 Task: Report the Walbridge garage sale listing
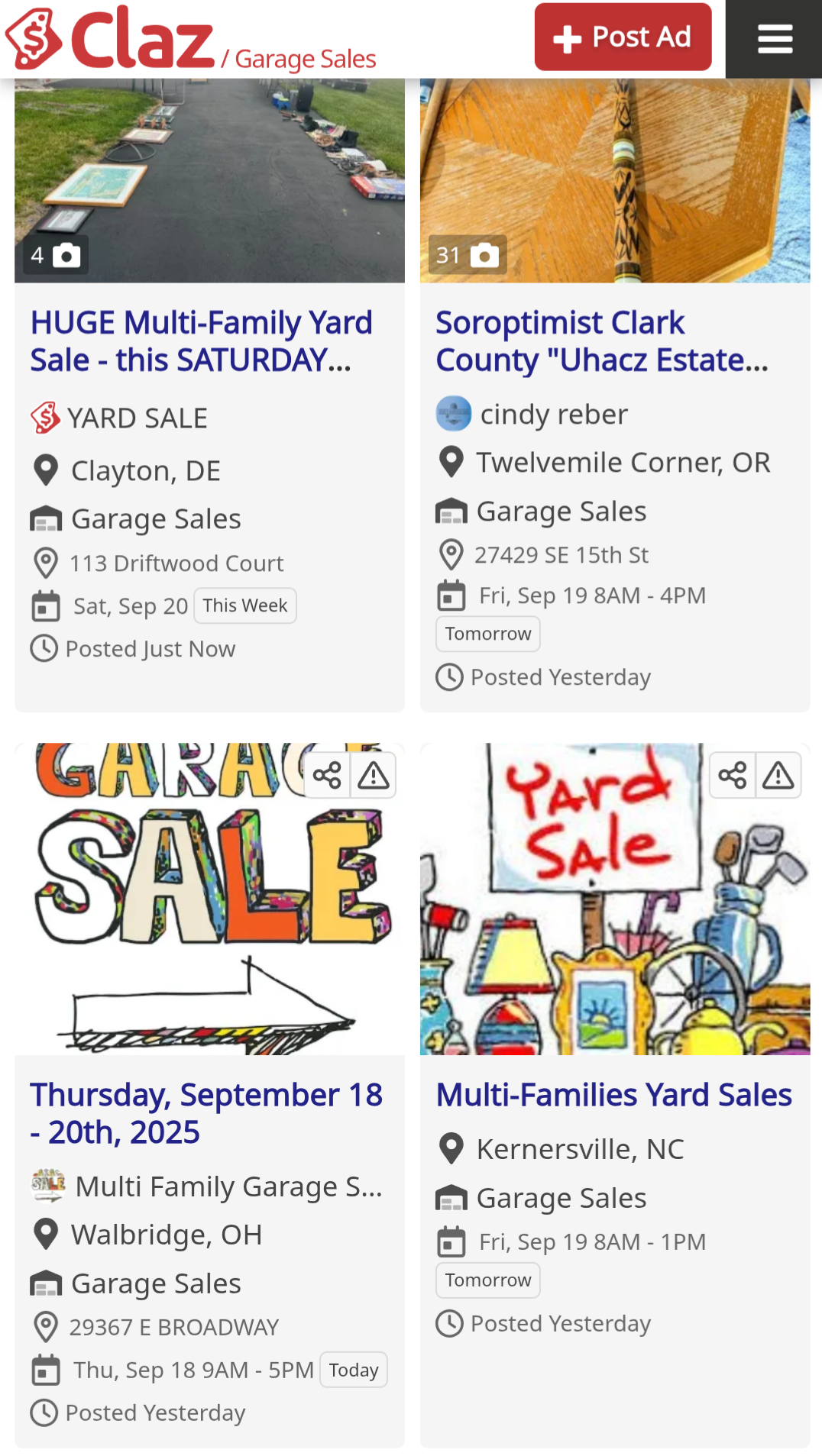374,776
